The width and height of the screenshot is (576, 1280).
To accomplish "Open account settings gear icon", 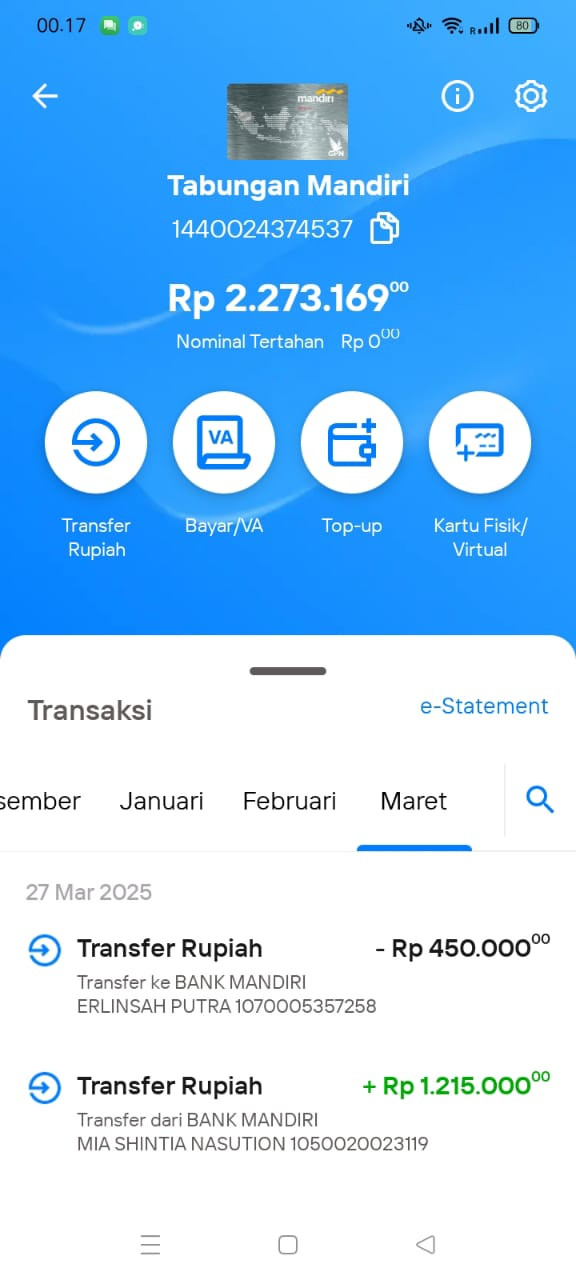I will tap(531, 96).
